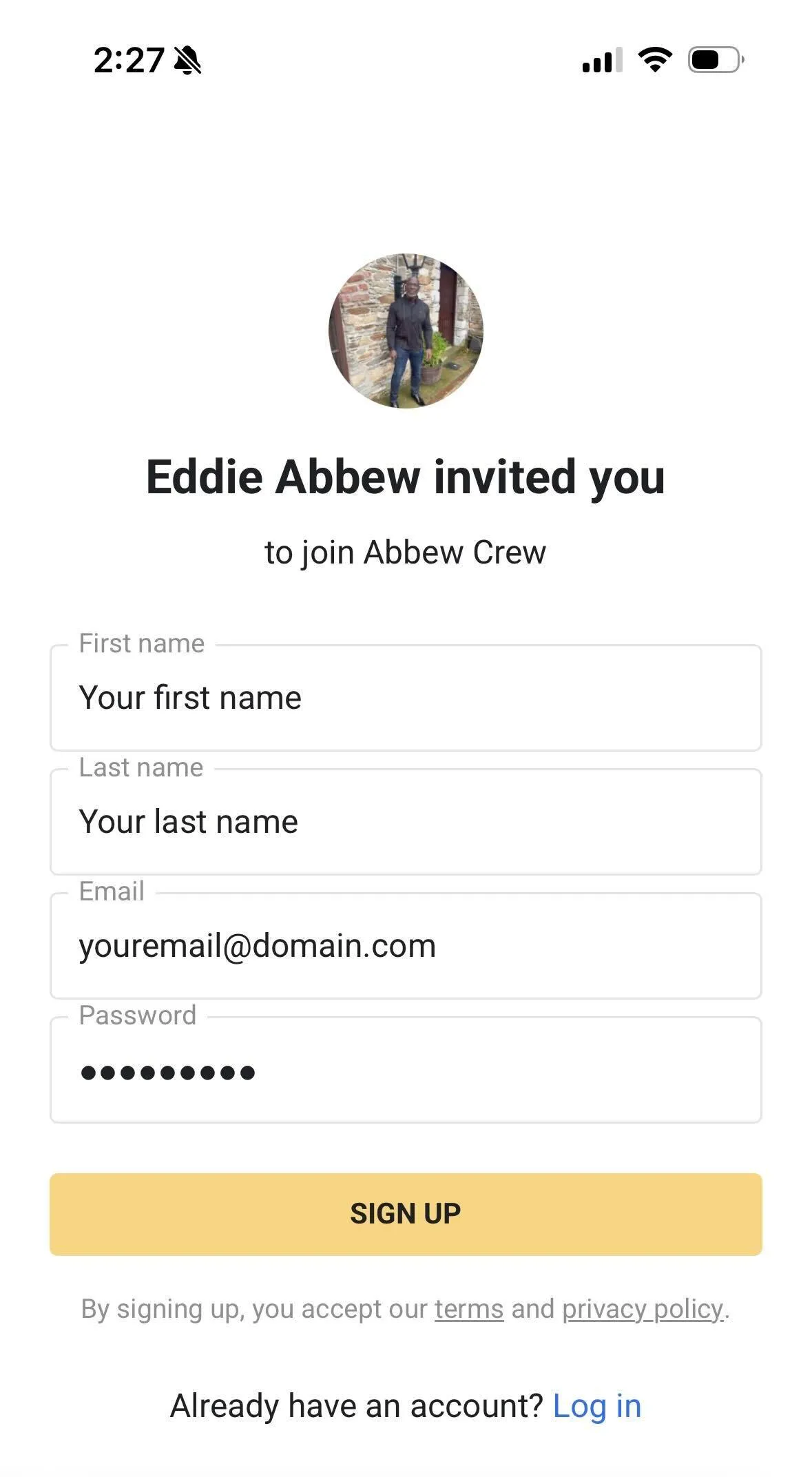Screen dimensions: 812x1477
Task: Hit the SIGN UP button
Action: (406, 1214)
